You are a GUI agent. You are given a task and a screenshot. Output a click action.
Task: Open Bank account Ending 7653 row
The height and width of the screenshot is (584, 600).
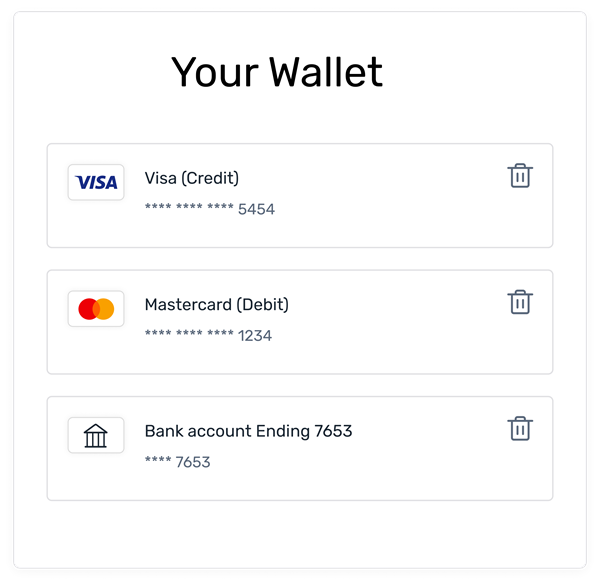tap(300, 448)
